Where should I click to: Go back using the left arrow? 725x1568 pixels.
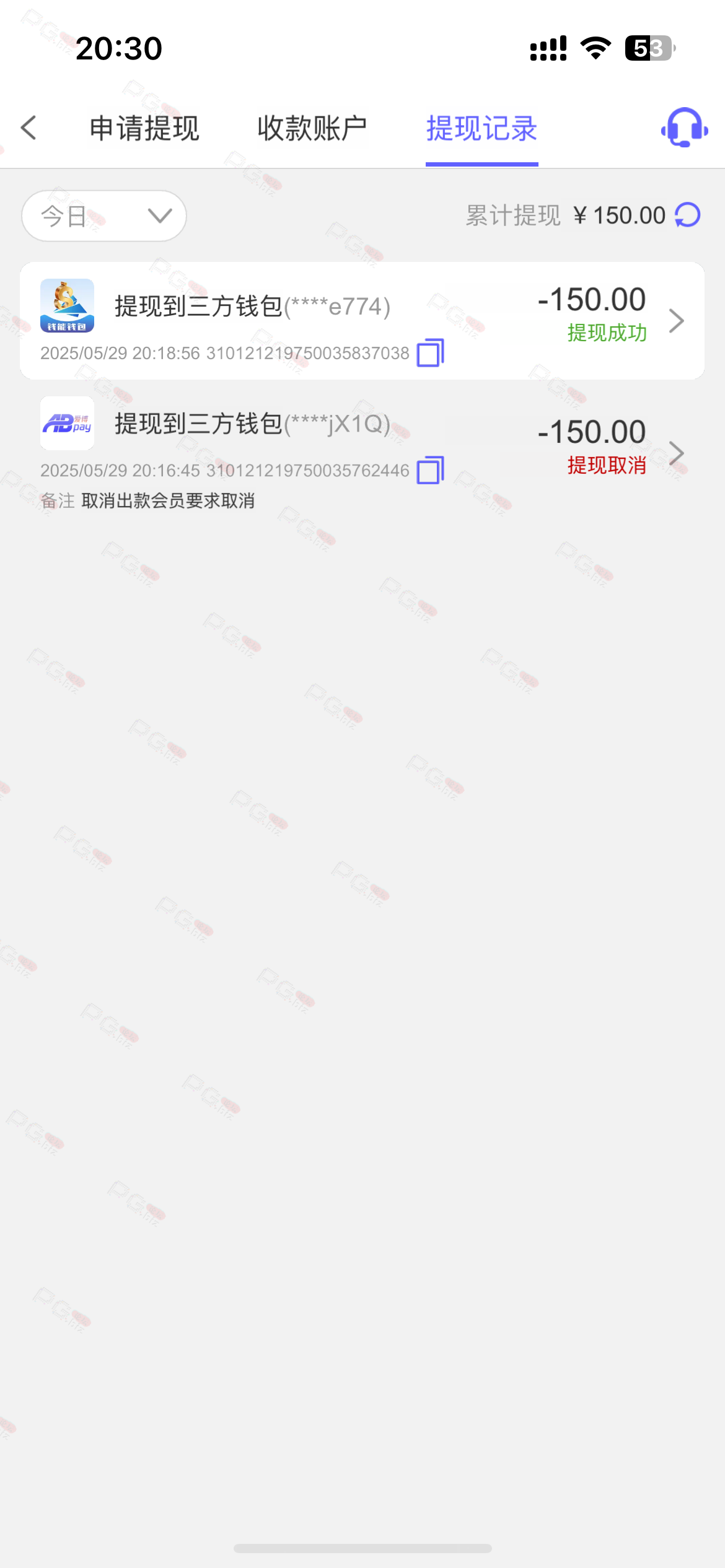pos(29,128)
